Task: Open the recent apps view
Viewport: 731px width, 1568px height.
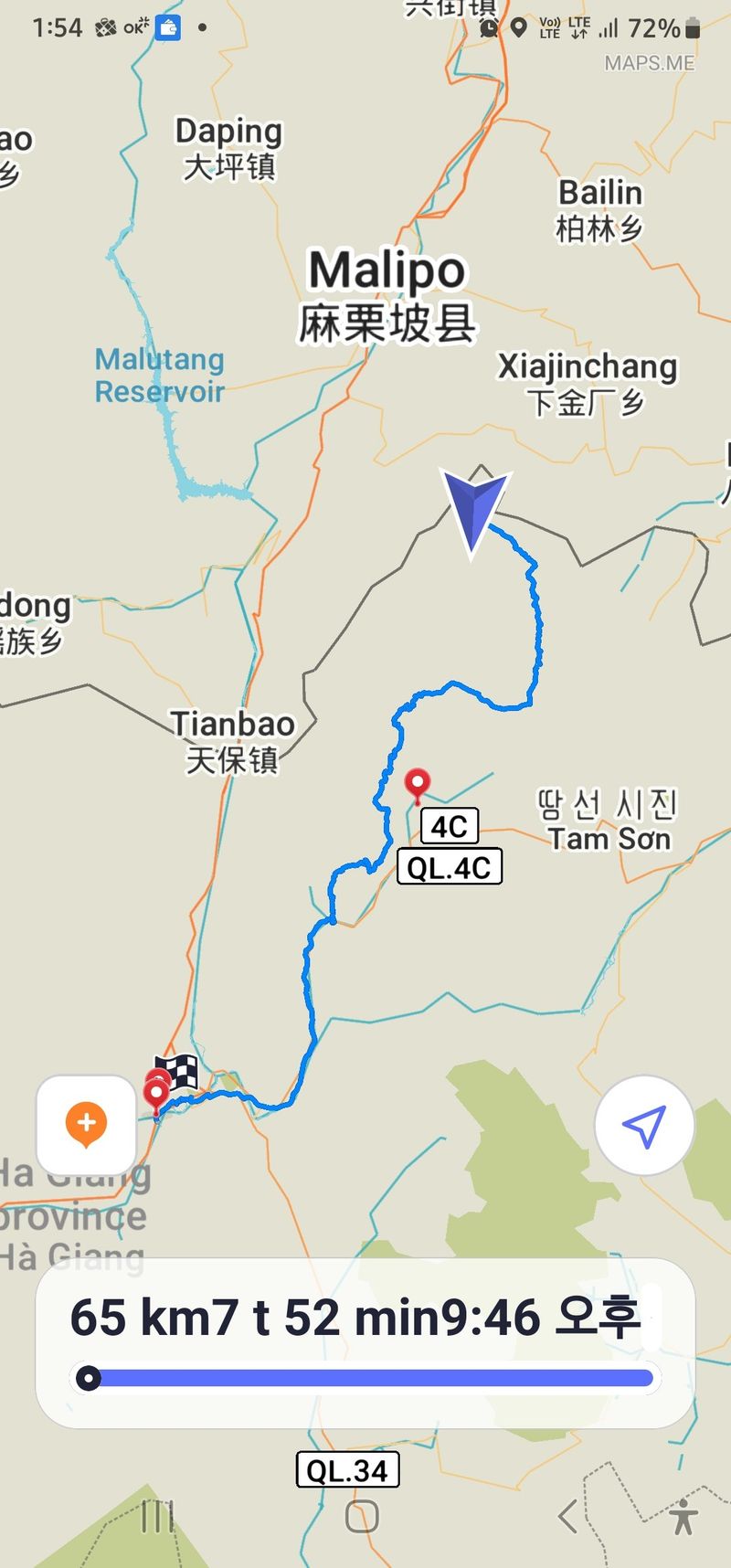Action: pos(157,1518)
